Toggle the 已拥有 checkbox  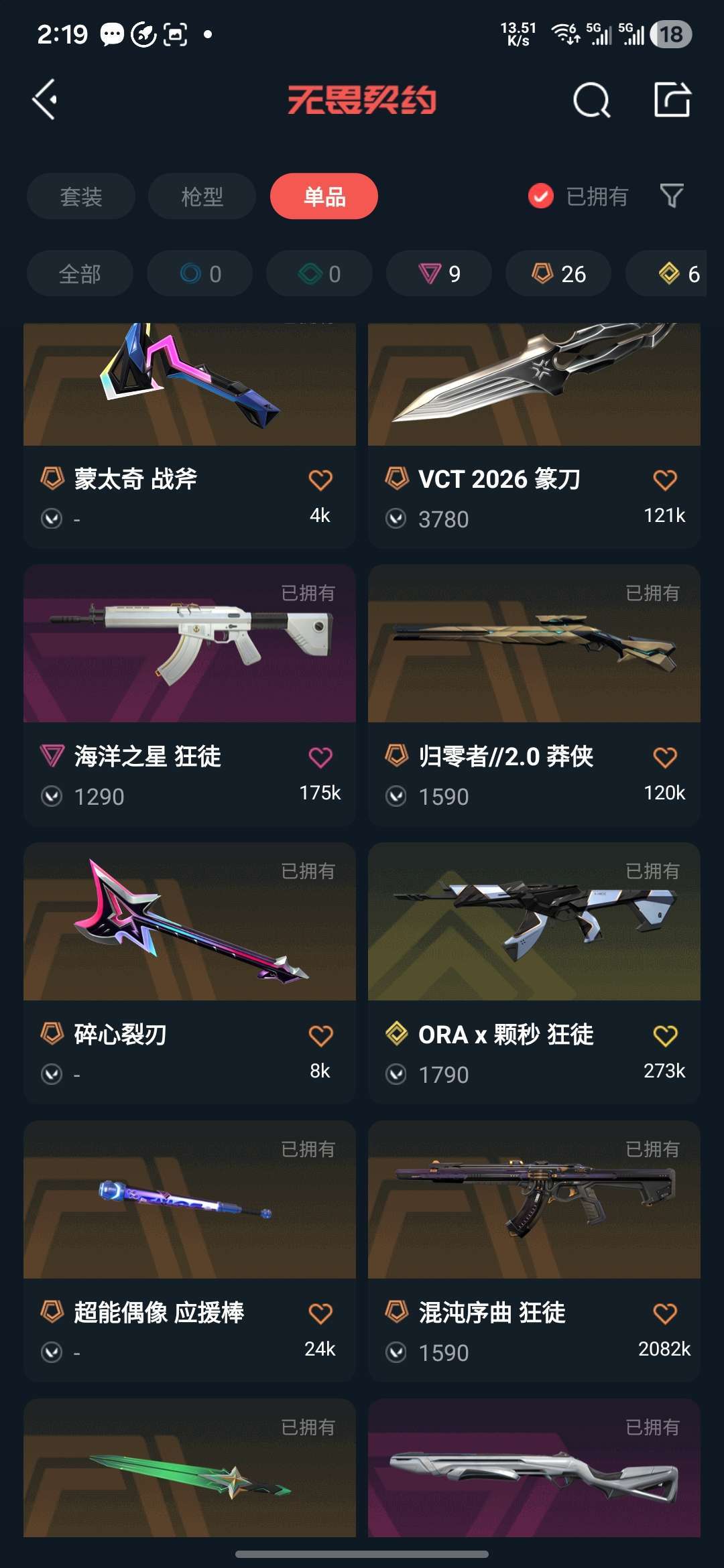point(541,196)
